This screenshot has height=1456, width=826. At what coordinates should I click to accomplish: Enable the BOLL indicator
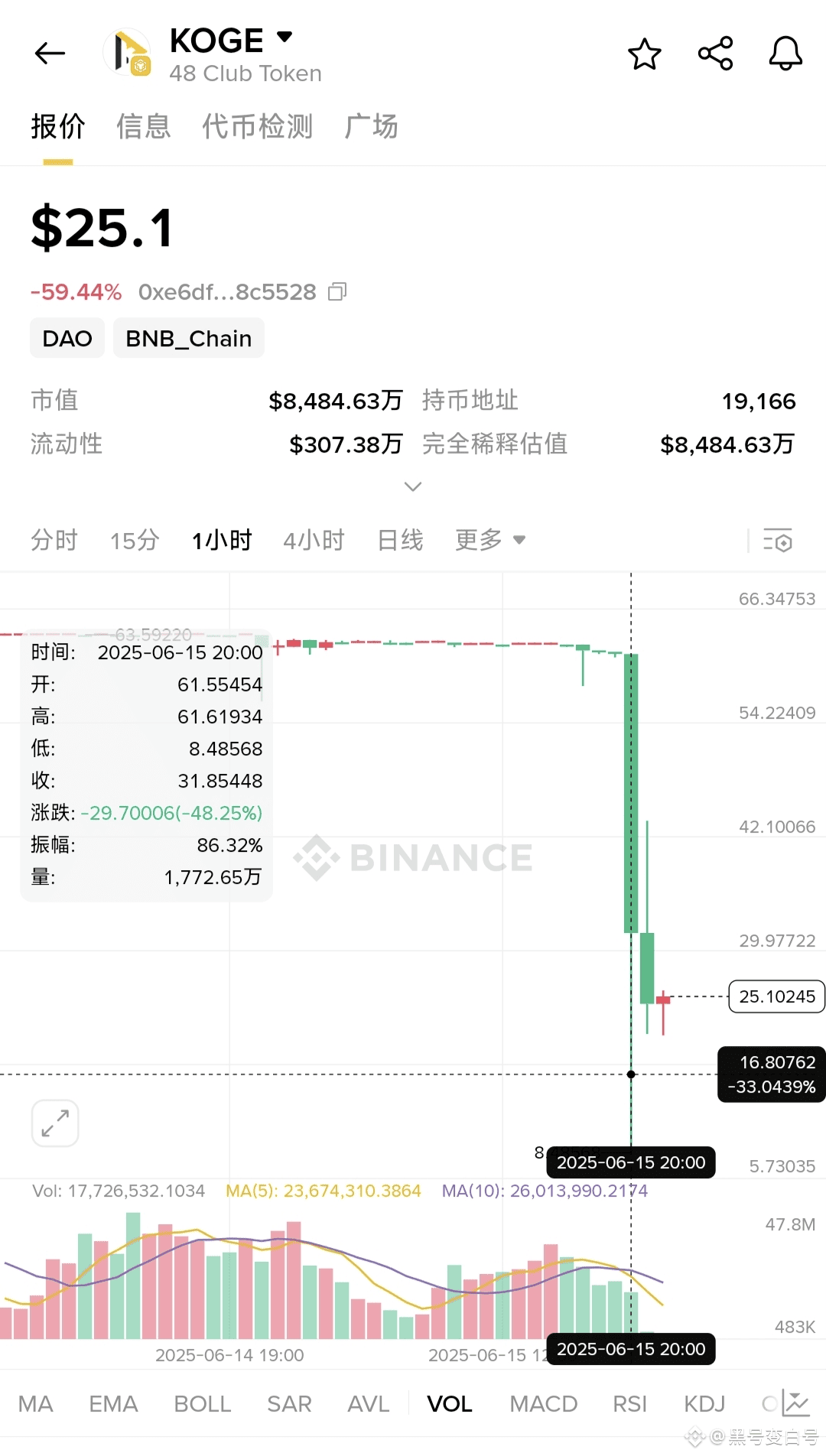pyautogui.click(x=202, y=1404)
